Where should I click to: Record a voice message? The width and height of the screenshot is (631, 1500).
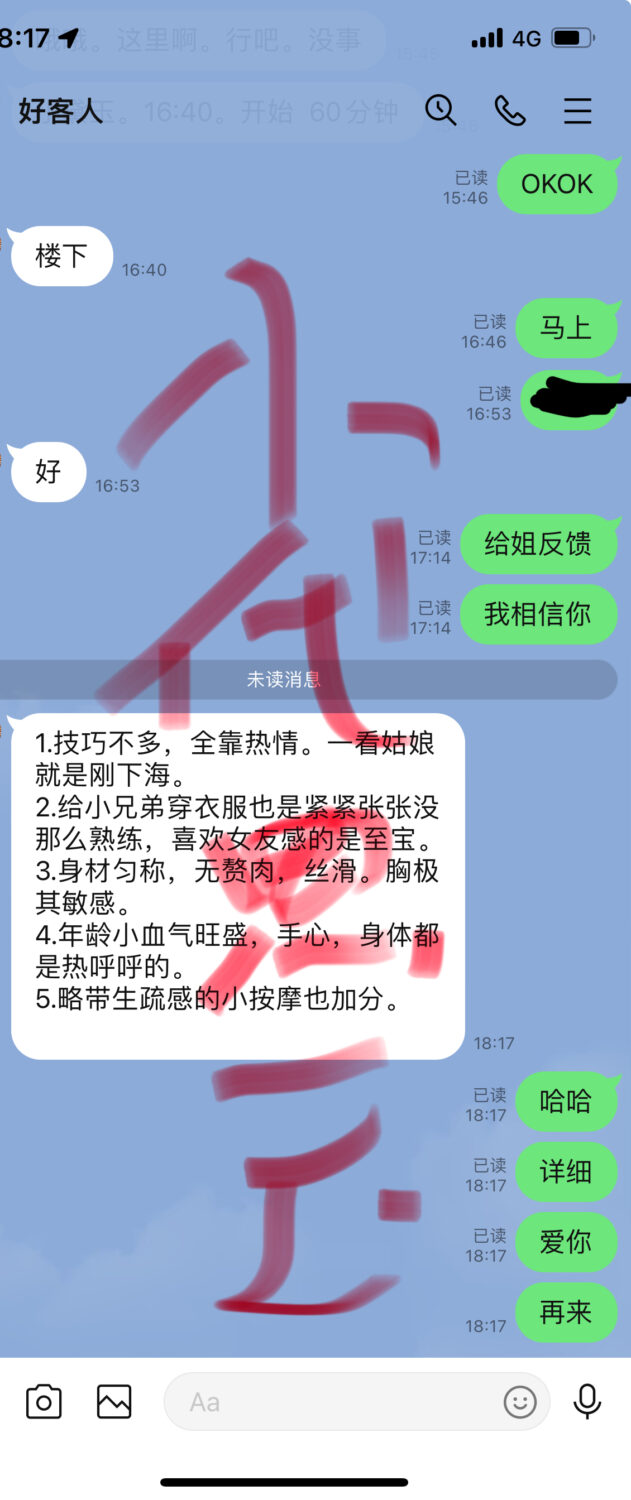(x=587, y=1402)
